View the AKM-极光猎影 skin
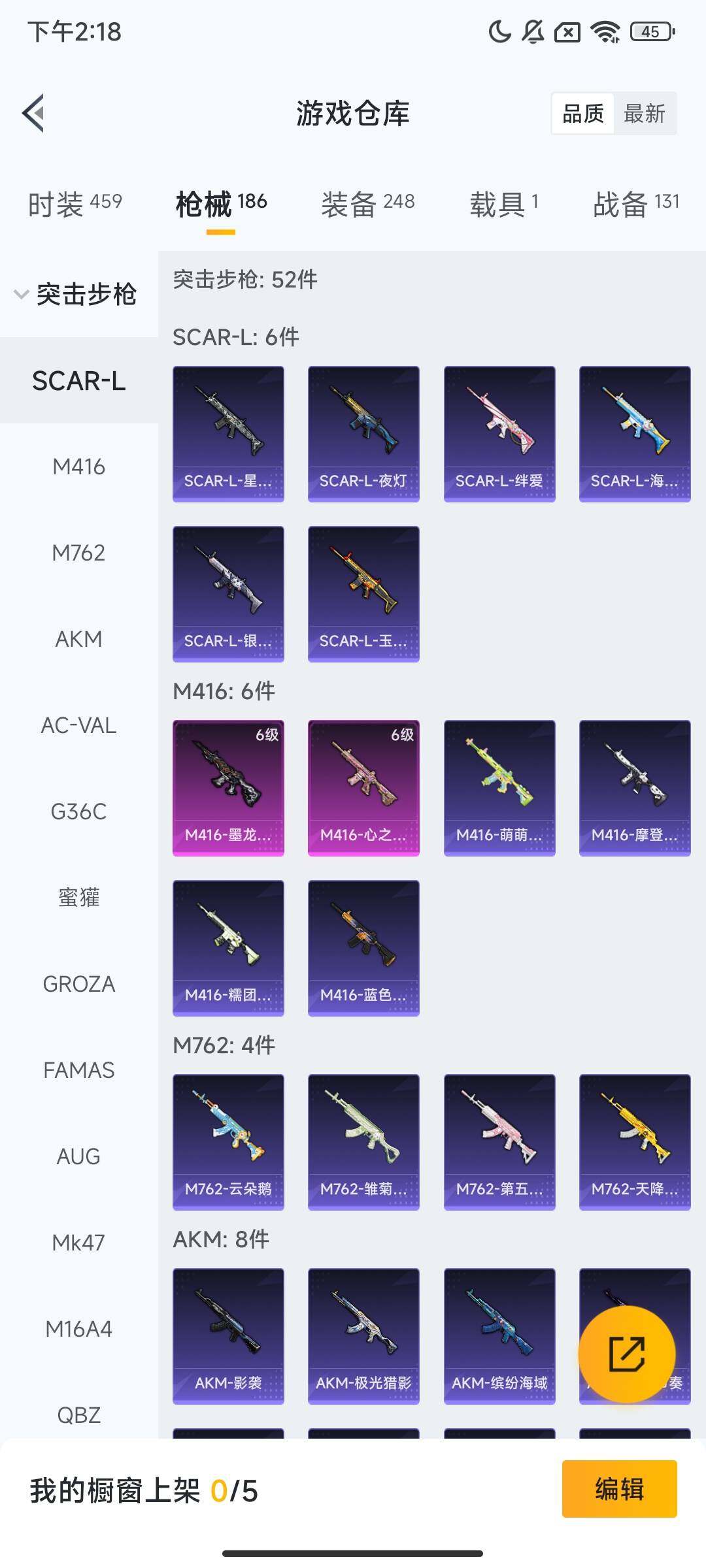706x1568 pixels. tap(363, 1335)
